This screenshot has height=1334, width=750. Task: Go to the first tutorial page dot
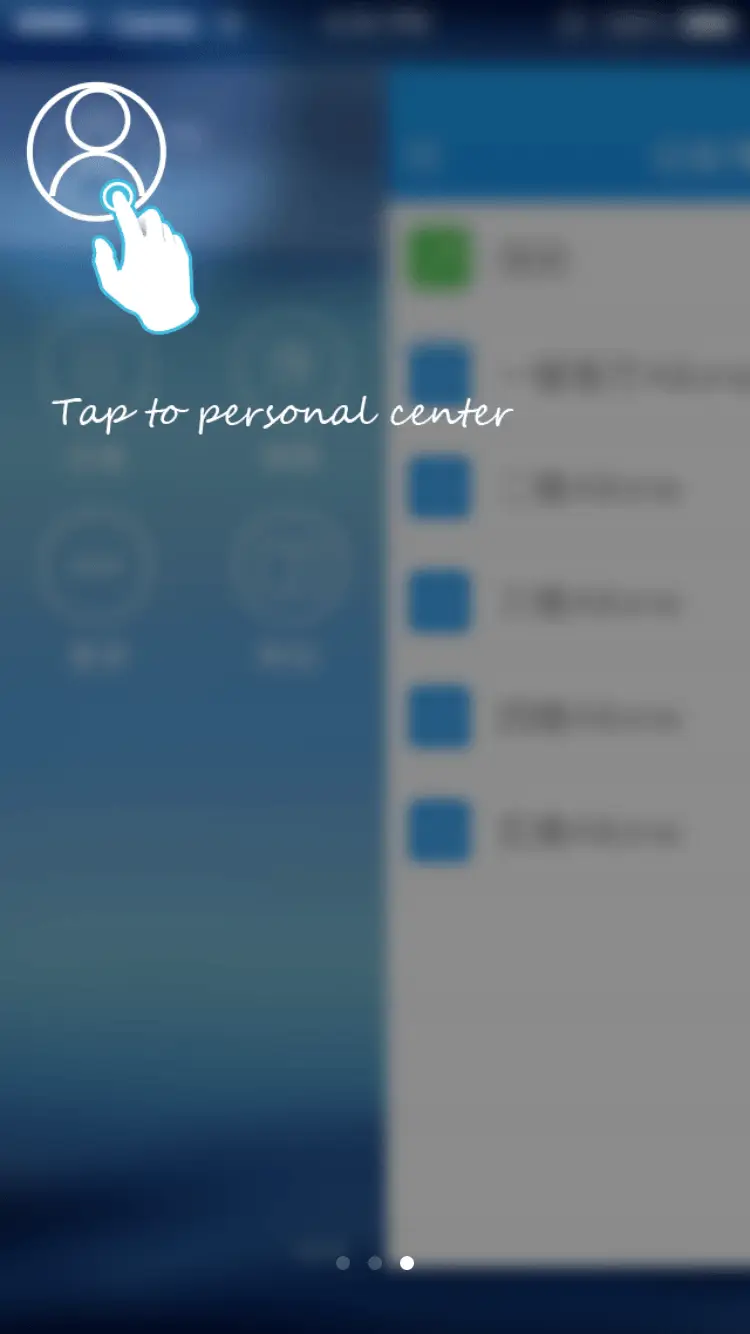pyautogui.click(x=343, y=1263)
